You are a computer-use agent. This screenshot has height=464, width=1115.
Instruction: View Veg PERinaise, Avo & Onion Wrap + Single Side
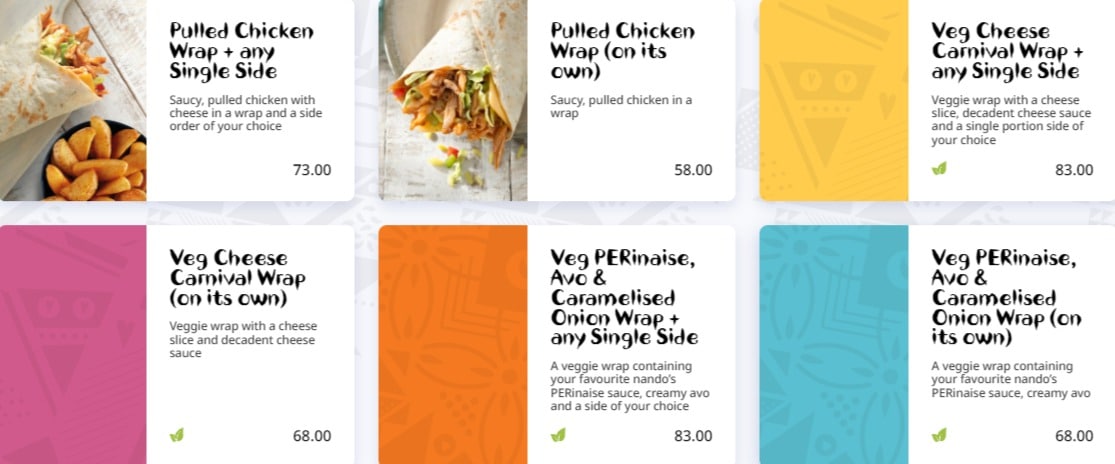[x=624, y=297]
